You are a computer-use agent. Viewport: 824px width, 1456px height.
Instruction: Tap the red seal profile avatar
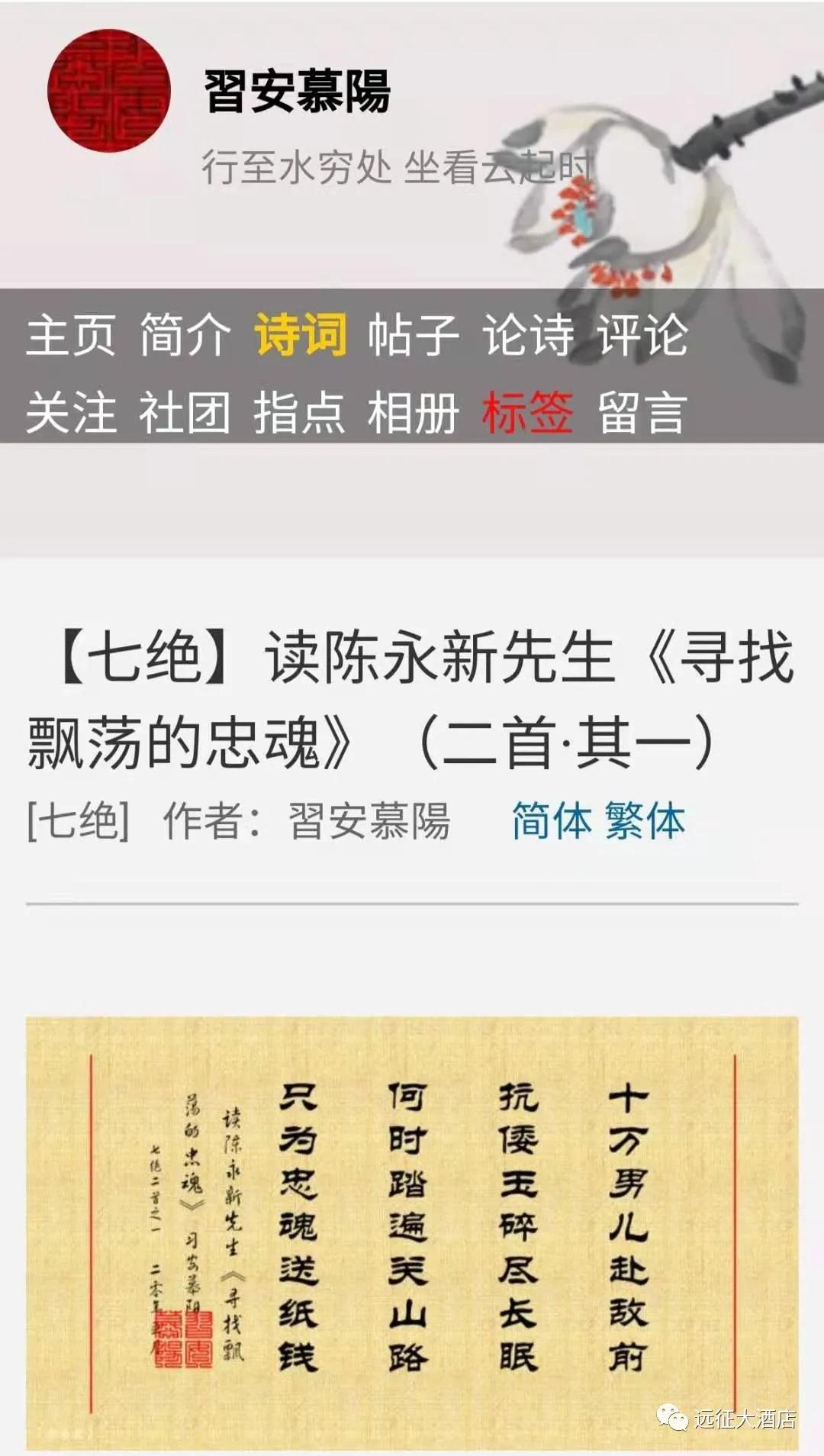[x=108, y=90]
